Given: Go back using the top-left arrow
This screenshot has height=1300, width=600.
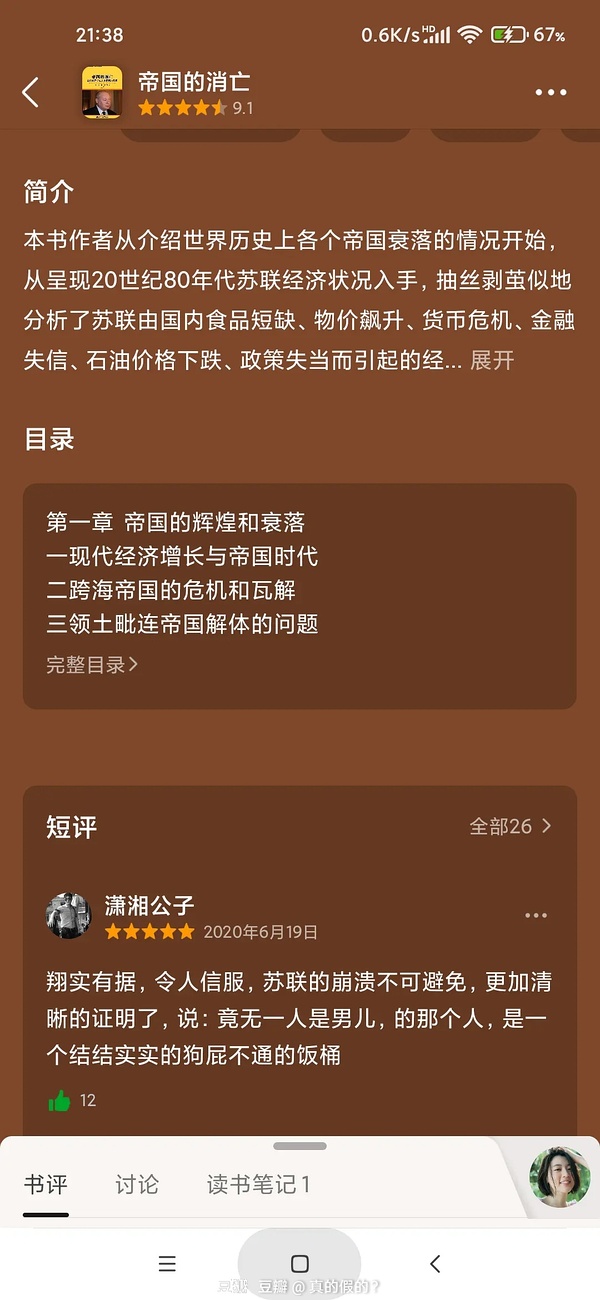Looking at the screenshot, I should point(31,93).
